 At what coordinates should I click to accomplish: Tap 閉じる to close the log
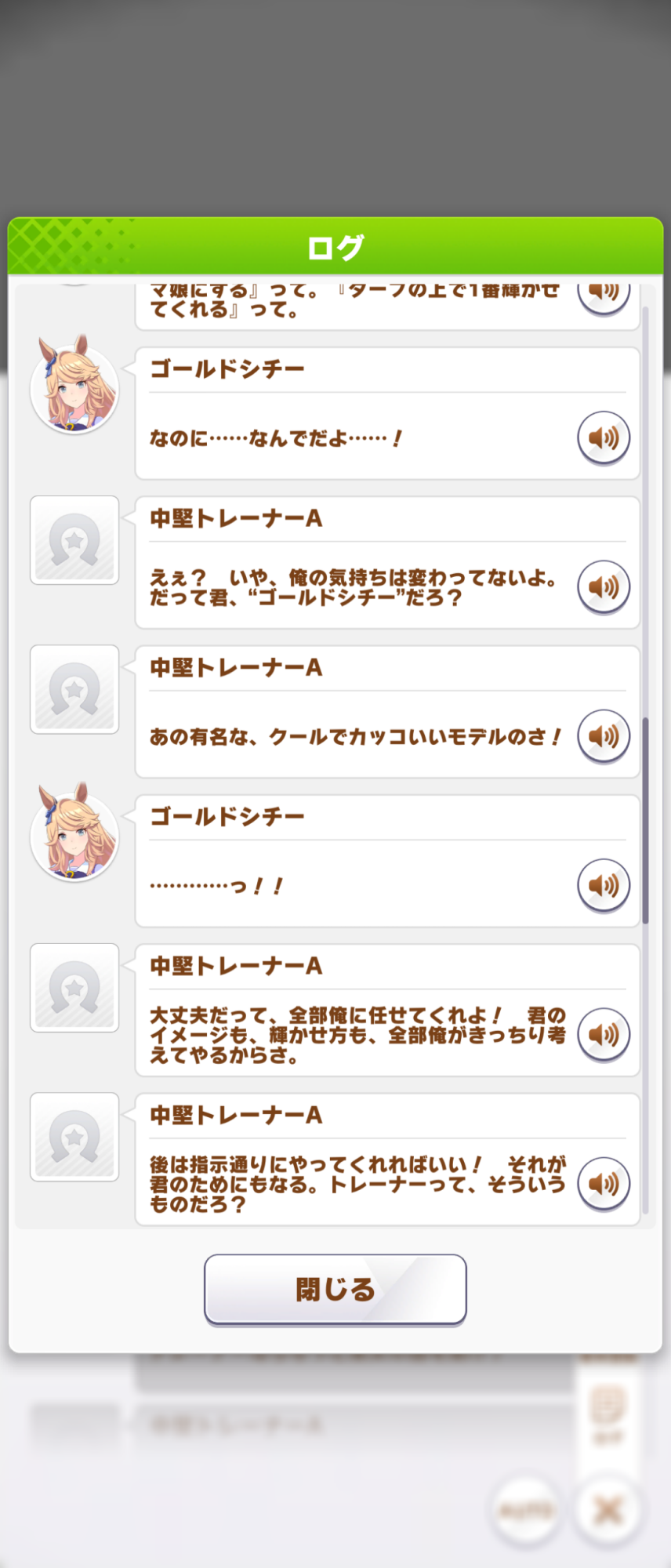coord(335,1290)
